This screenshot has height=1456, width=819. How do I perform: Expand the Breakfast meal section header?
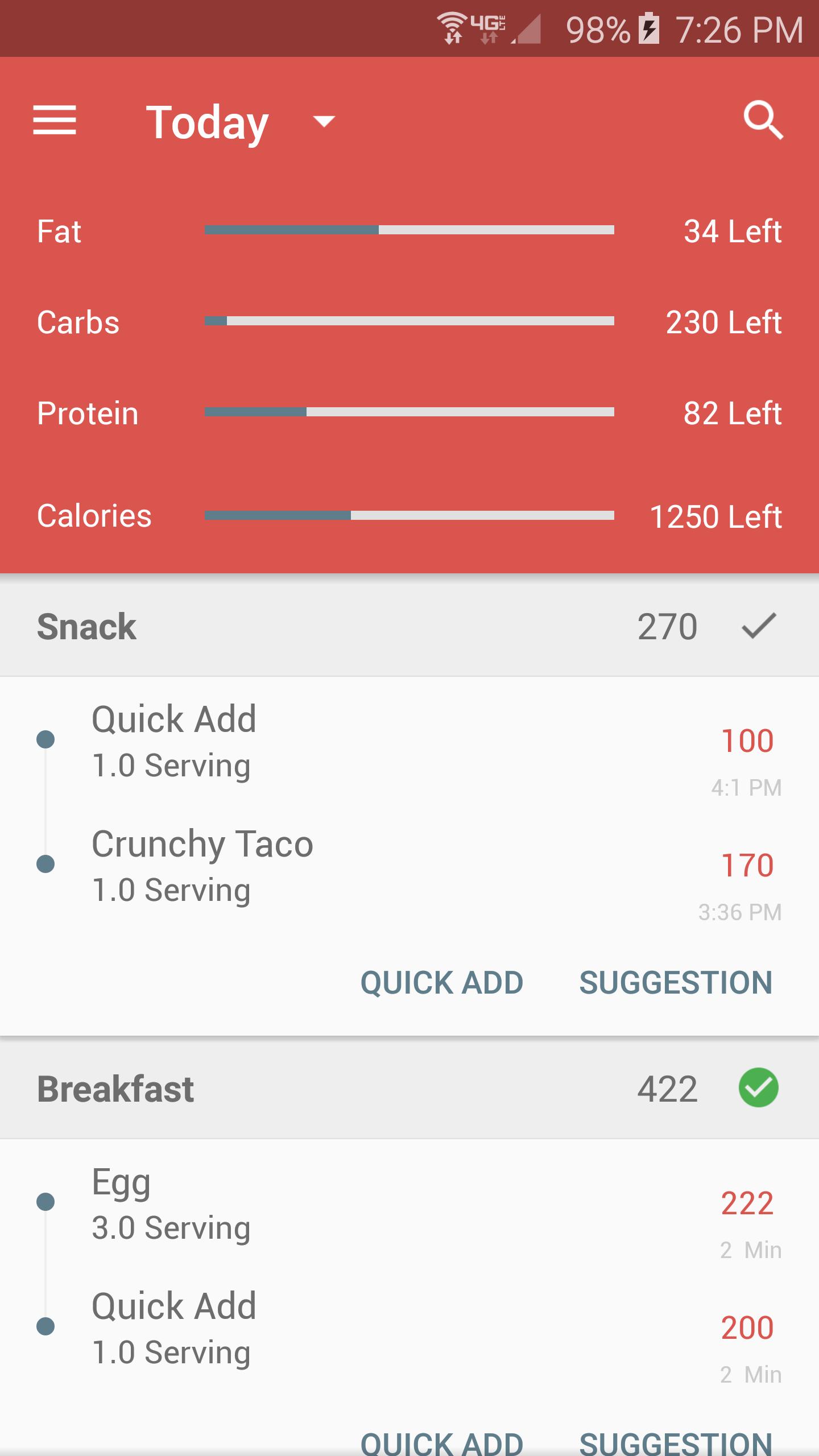tap(227, 1088)
